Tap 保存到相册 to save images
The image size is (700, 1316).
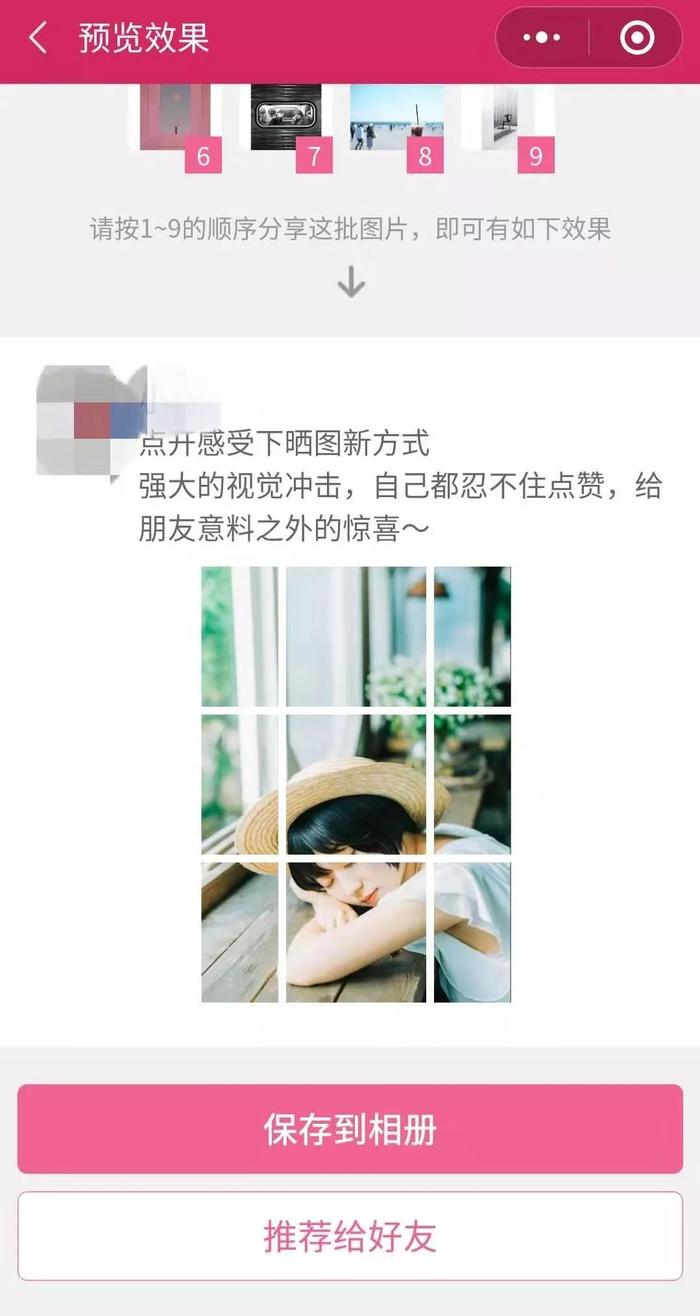point(350,1129)
